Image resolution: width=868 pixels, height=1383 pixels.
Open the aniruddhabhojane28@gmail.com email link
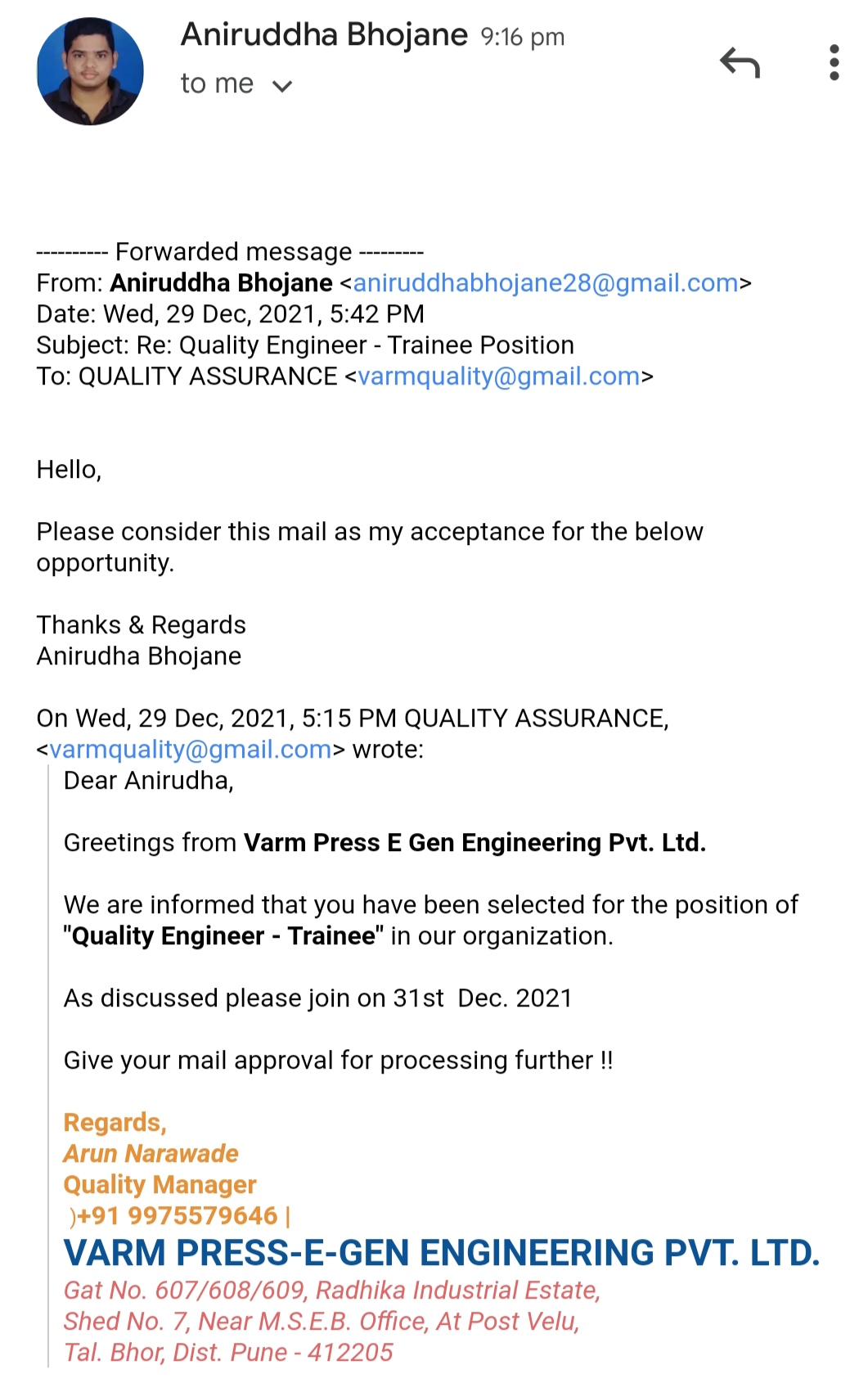(545, 283)
